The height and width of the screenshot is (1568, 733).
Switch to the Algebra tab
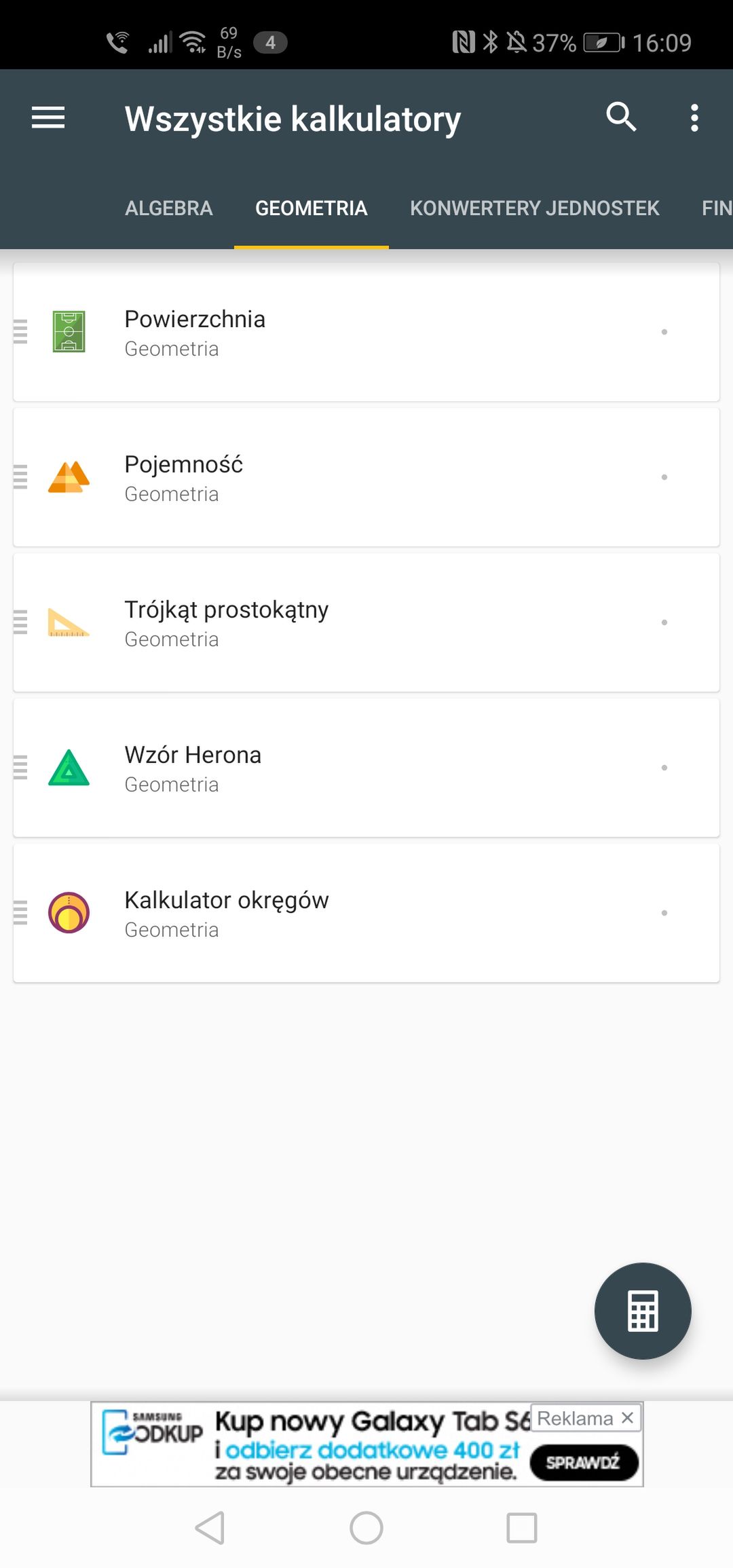point(169,208)
